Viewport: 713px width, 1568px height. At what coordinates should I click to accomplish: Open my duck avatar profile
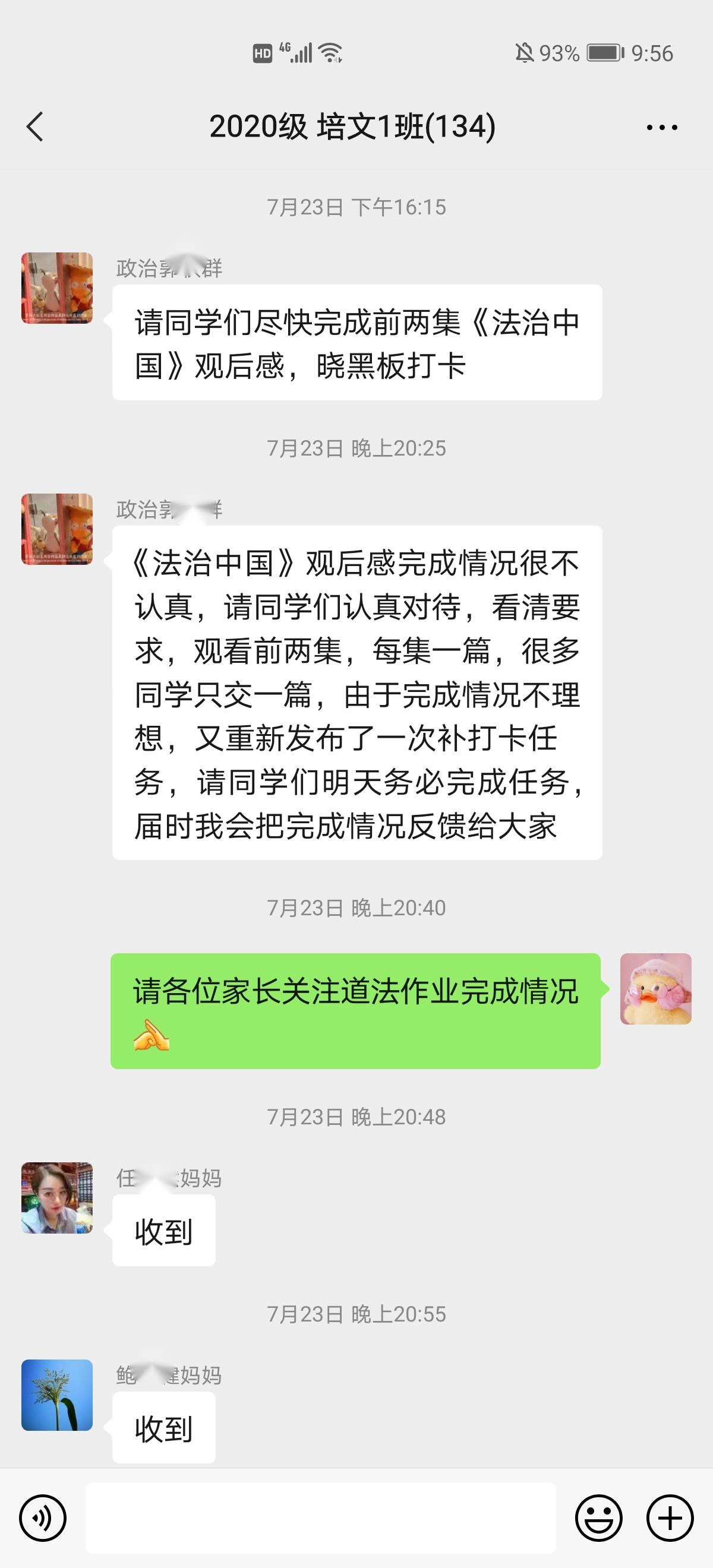[656, 988]
